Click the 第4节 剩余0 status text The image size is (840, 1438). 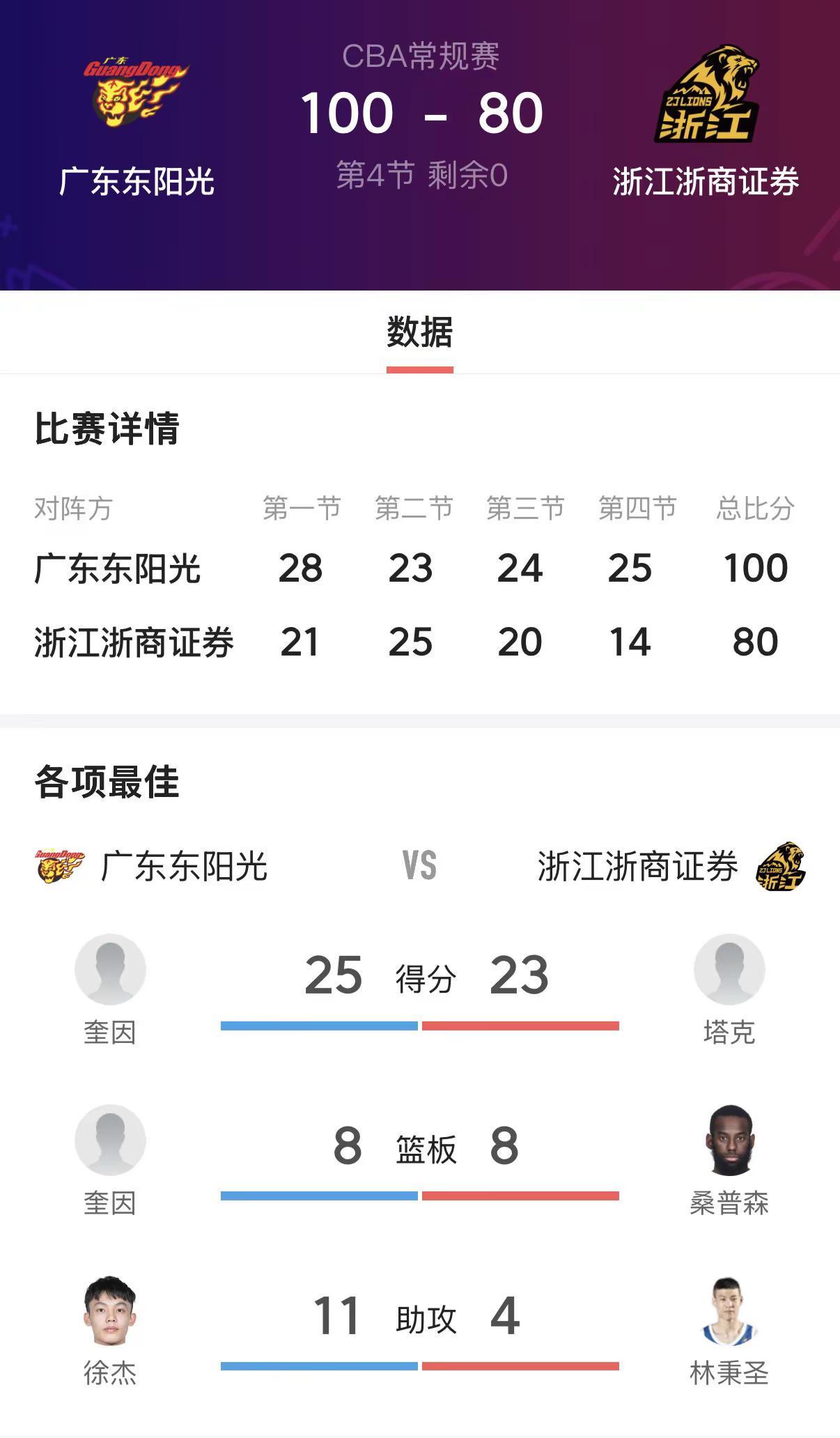tap(420, 174)
